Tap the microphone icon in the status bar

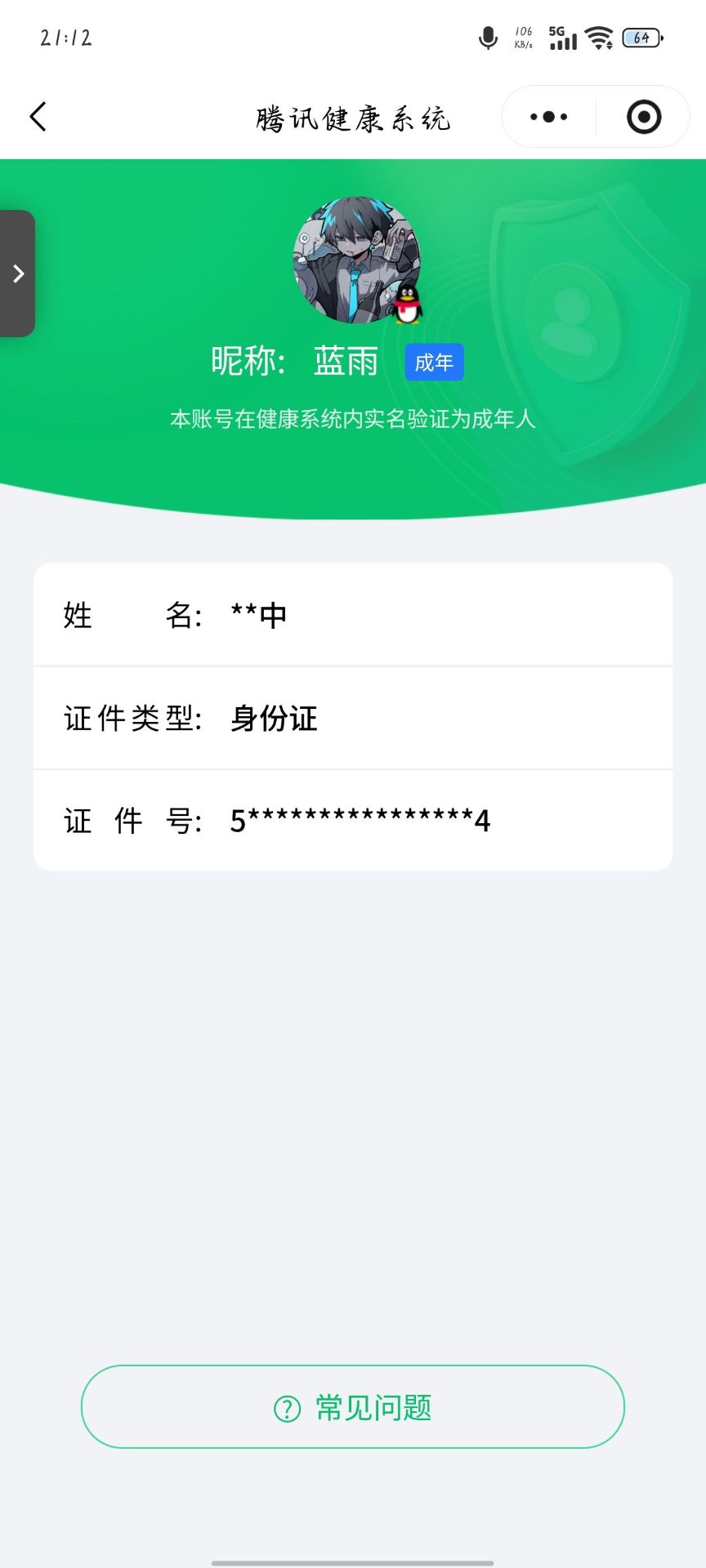(488, 37)
